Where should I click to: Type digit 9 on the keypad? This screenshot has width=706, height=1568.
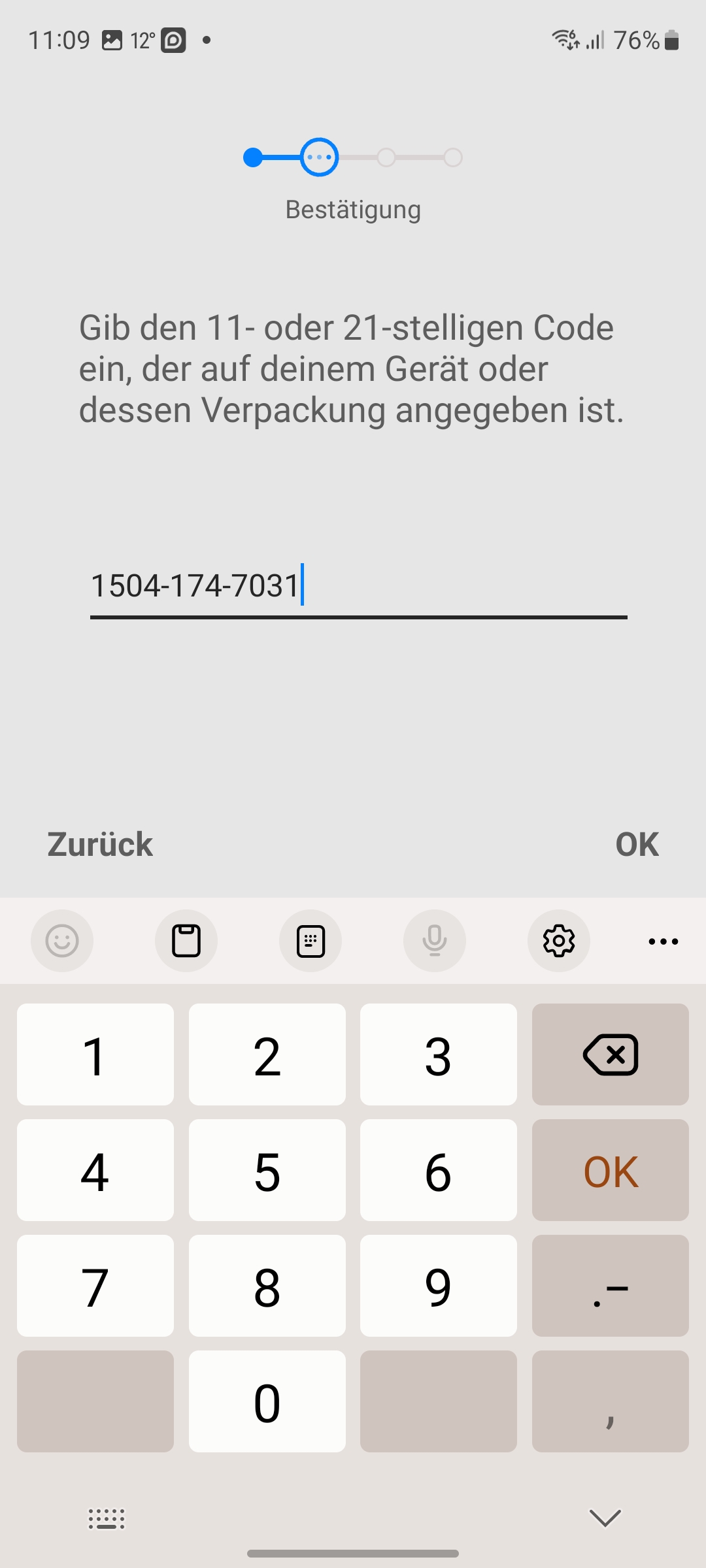(x=438, y=1286)
